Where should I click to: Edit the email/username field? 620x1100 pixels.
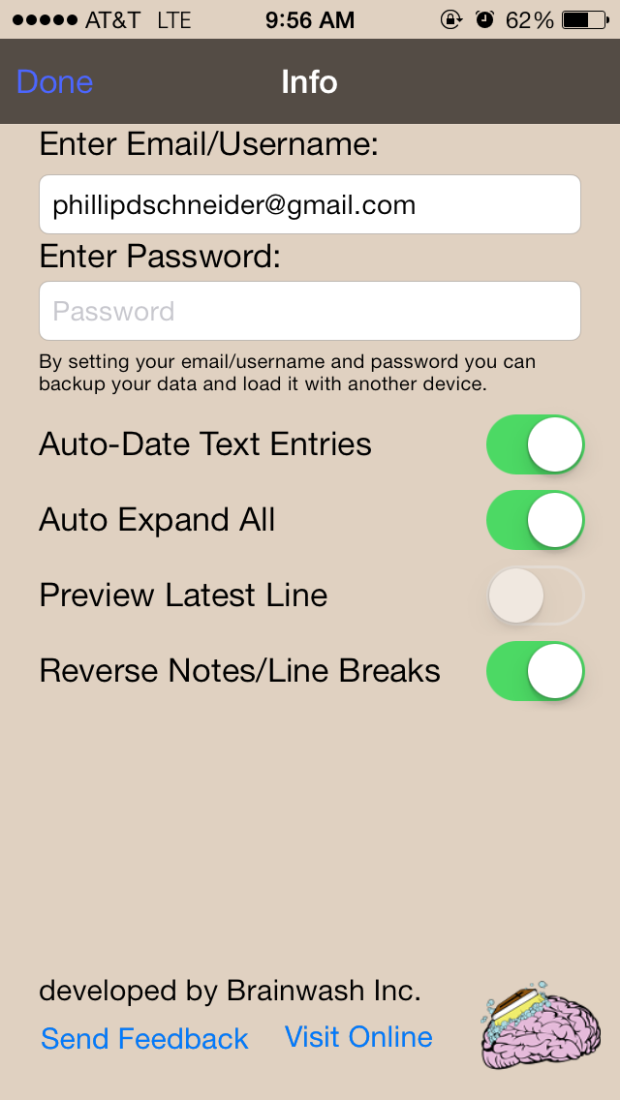(x=309, y=204)
